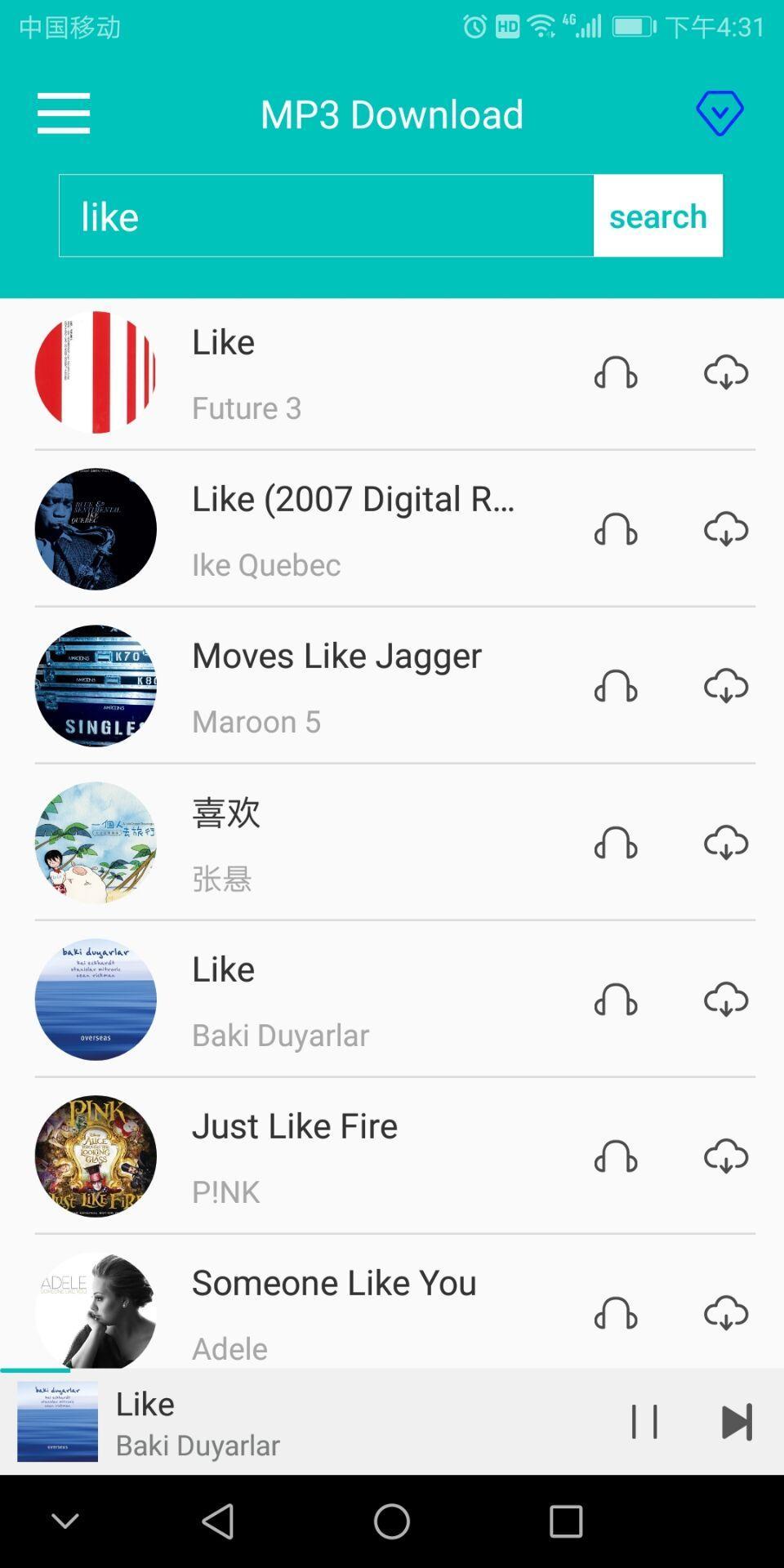Download Like (2007 Digital R...) by Ike Quebec
The width and height of the screenshot is (784, 1568).
(x=727, y=529)
